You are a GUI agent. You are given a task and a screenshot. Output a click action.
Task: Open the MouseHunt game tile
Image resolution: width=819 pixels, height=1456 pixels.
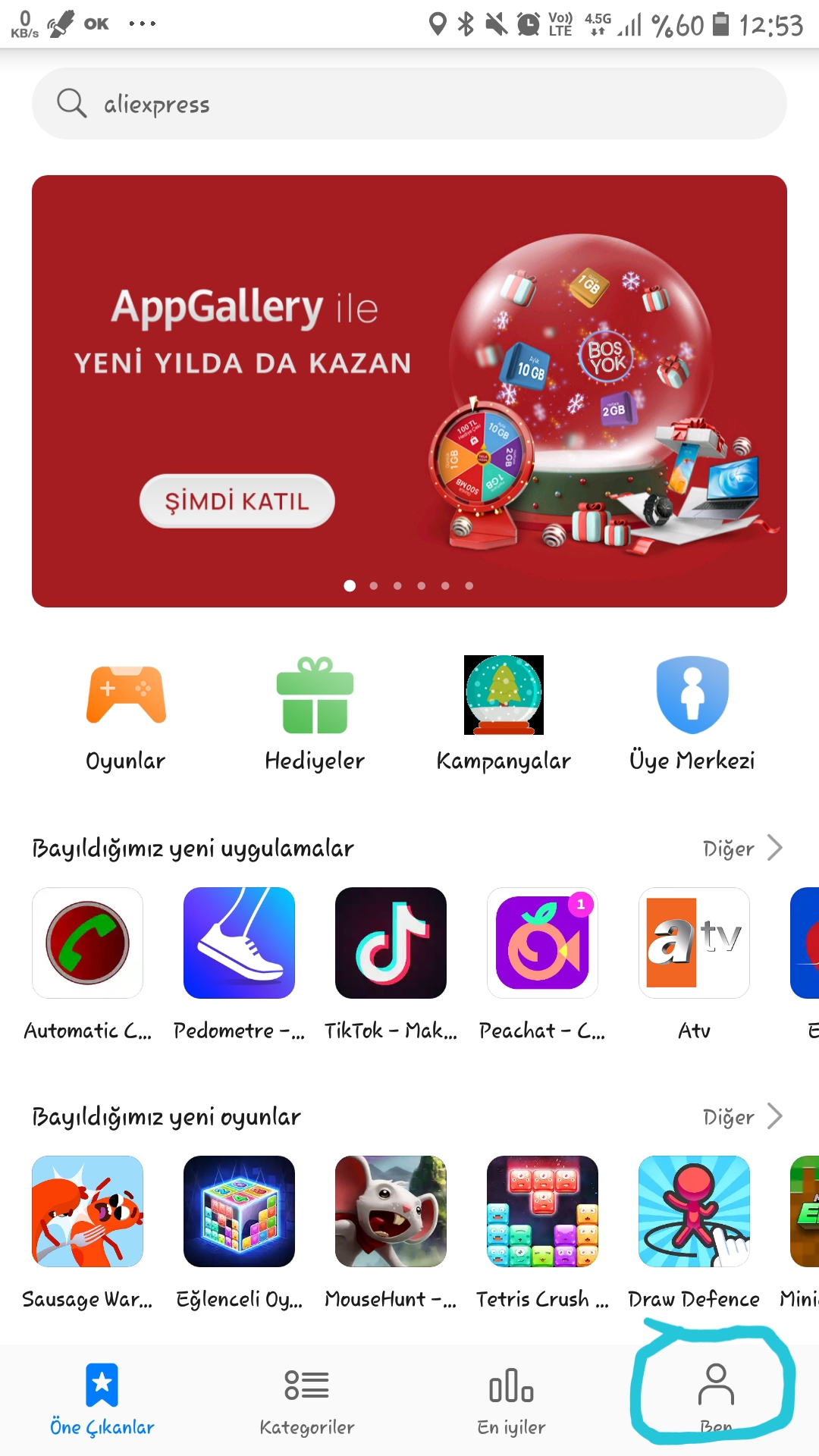click(x=391, y=1211)
